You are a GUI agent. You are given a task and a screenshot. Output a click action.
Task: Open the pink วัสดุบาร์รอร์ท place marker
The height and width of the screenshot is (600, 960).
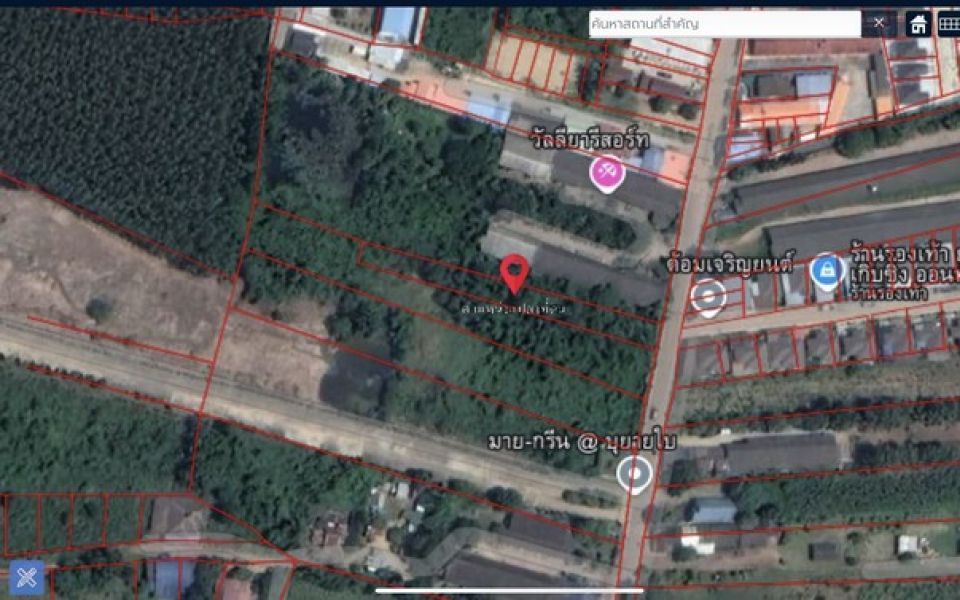tap(607, 174)
